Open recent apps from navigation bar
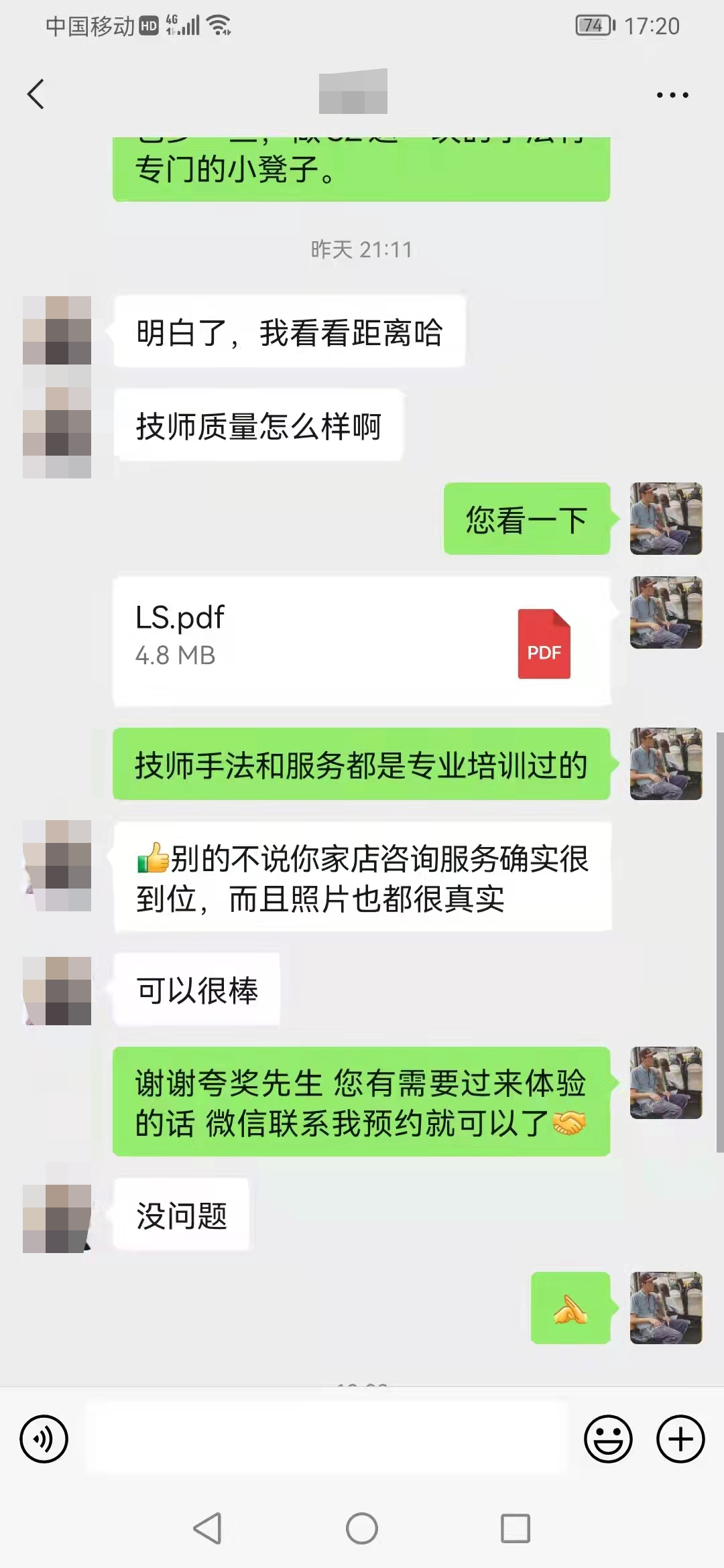The image size is (724, 1568). point(516,1529)
